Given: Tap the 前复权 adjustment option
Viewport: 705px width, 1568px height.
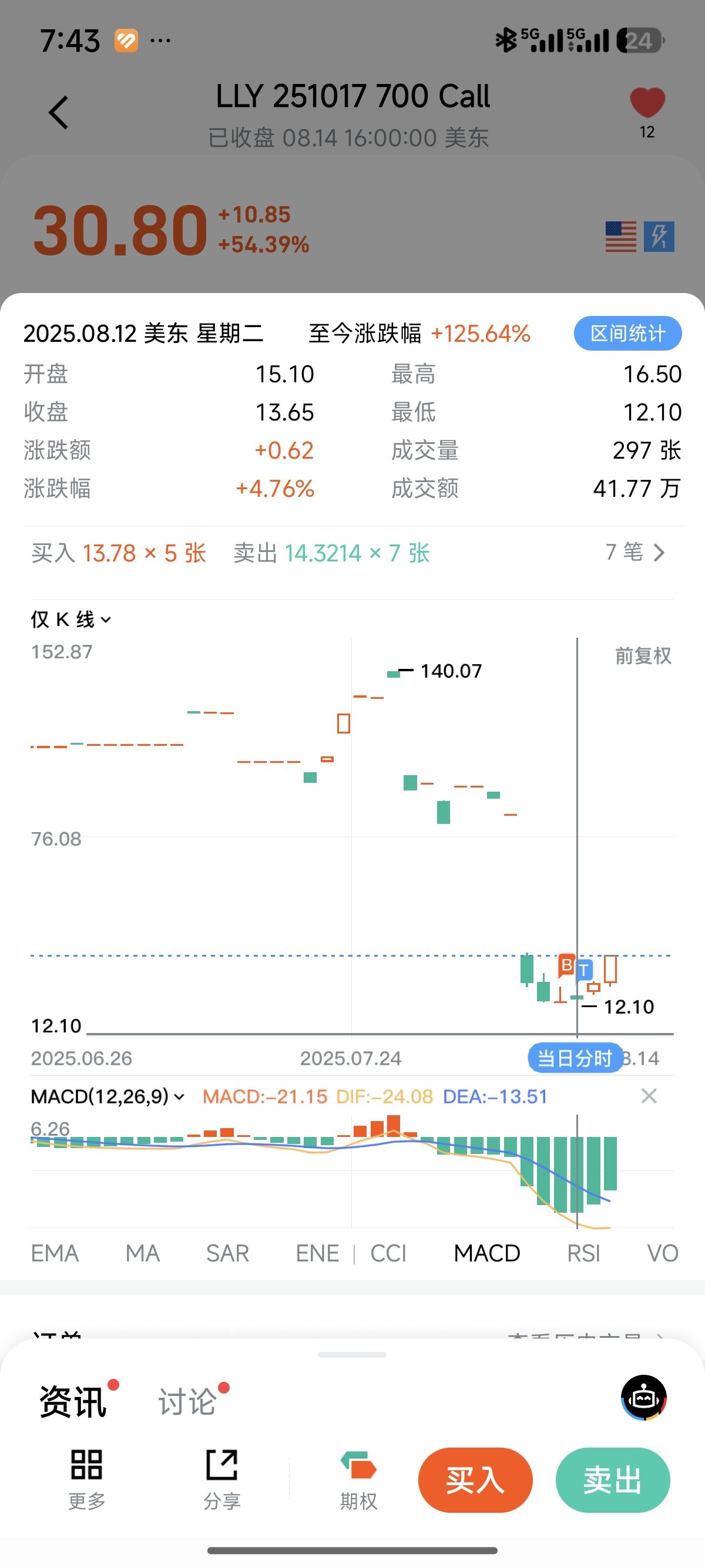Looking at the screenshot, I should pos(643,656).
